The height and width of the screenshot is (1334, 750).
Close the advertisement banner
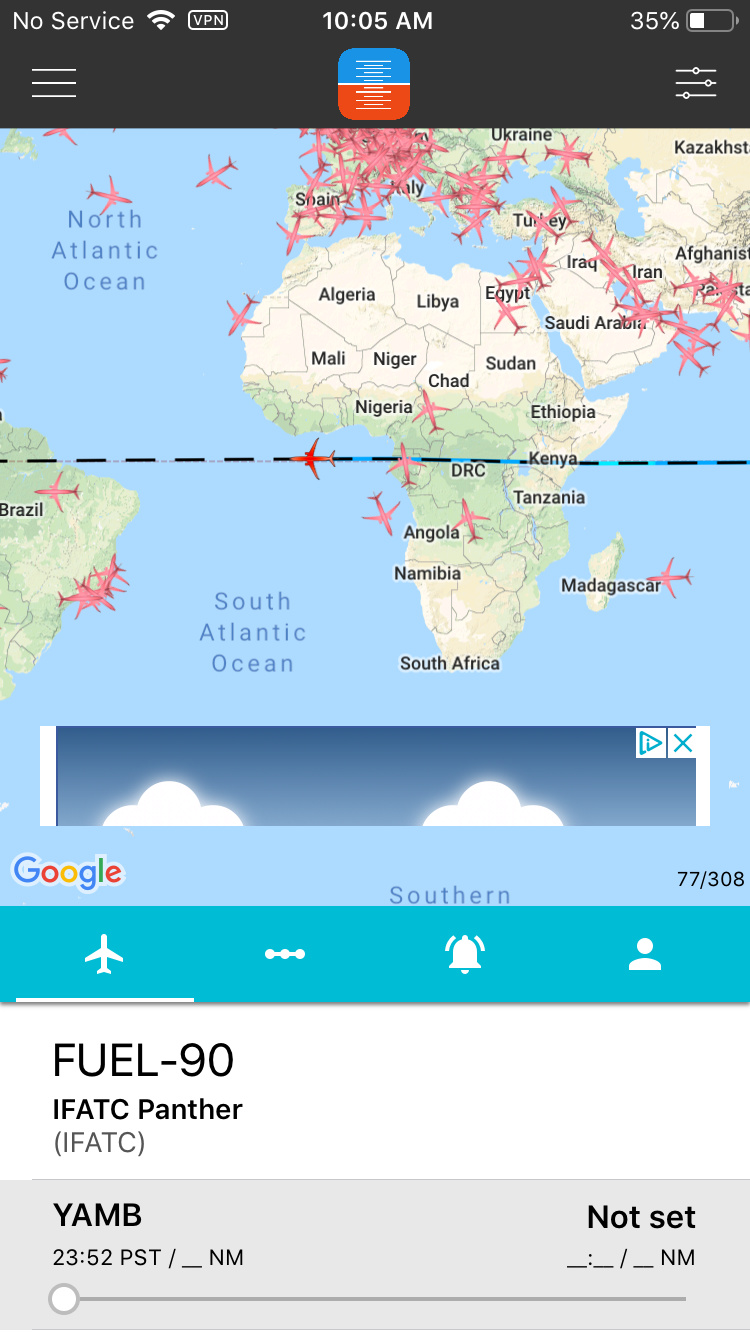(x=682, y=743)
